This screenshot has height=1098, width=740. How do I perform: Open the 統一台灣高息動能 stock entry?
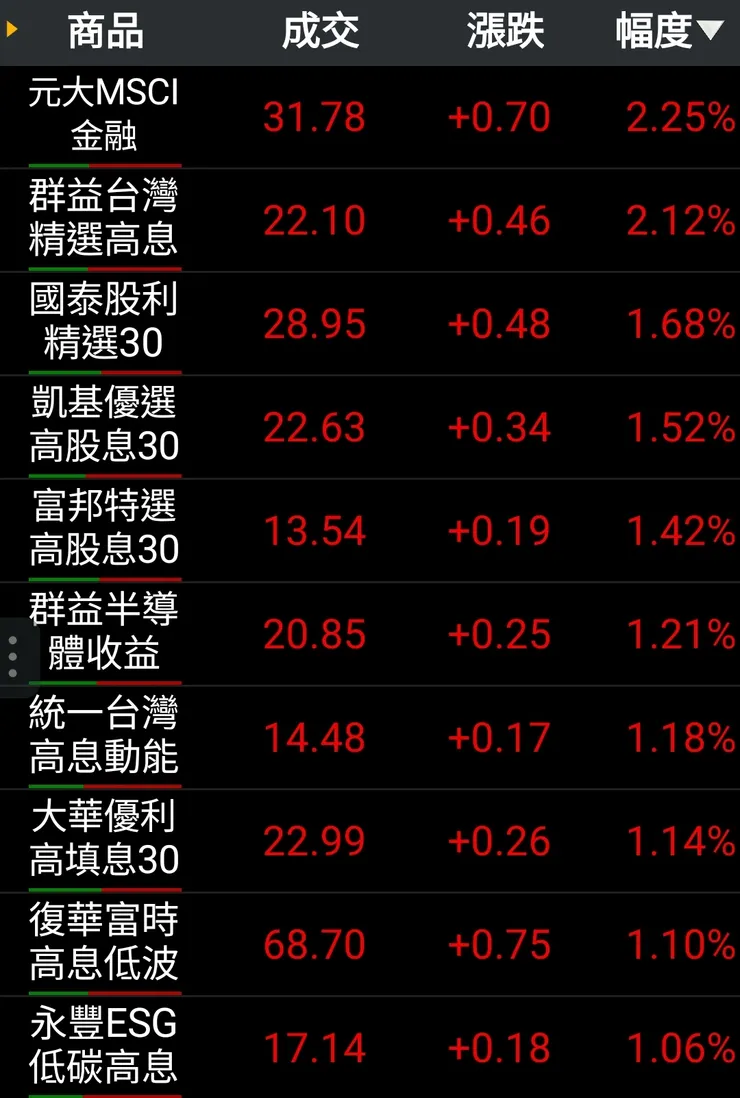tap(103, 737)
